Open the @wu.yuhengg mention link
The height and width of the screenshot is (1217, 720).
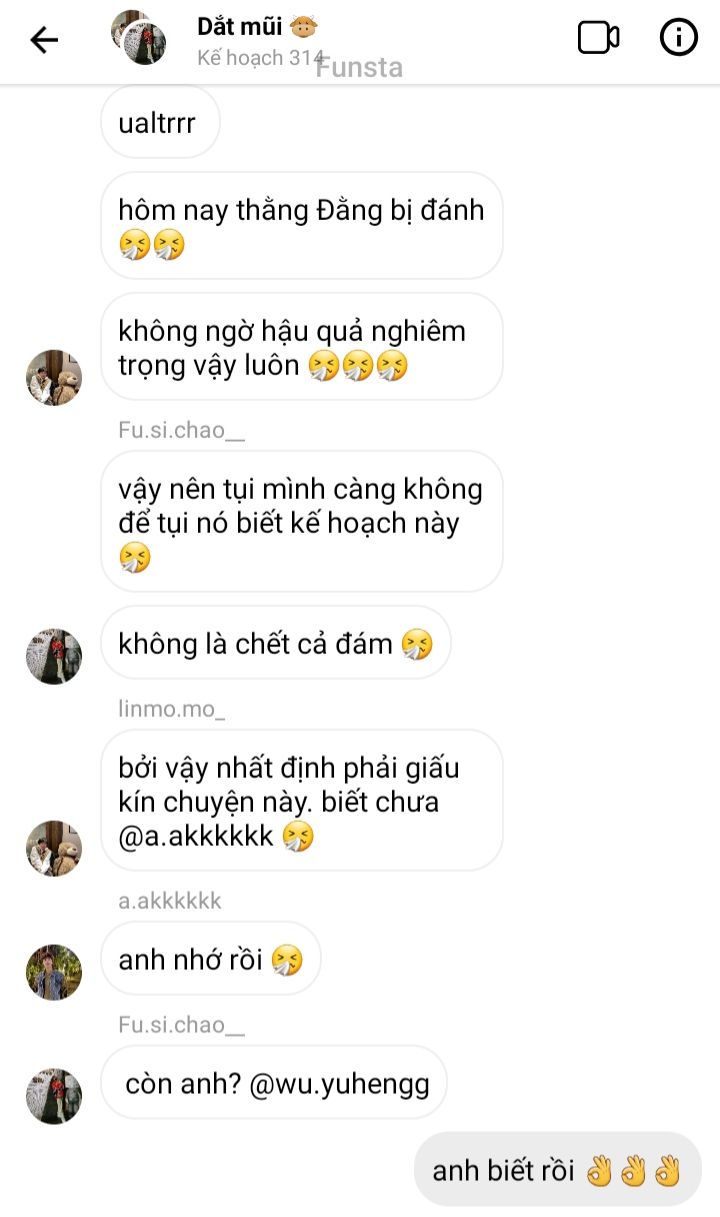coord(339,1084)
